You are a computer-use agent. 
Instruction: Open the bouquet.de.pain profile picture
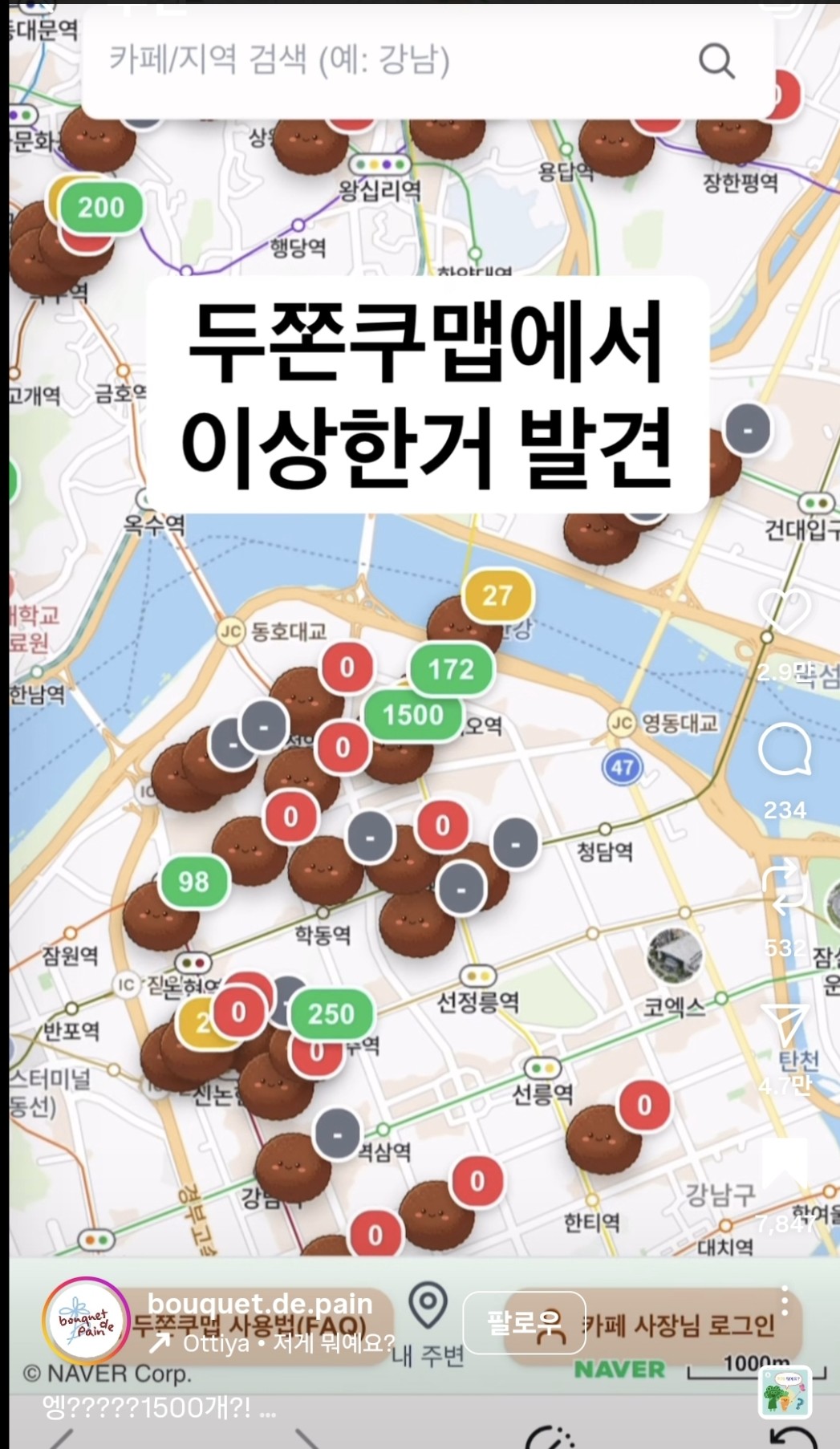(x=86, y=1321)
